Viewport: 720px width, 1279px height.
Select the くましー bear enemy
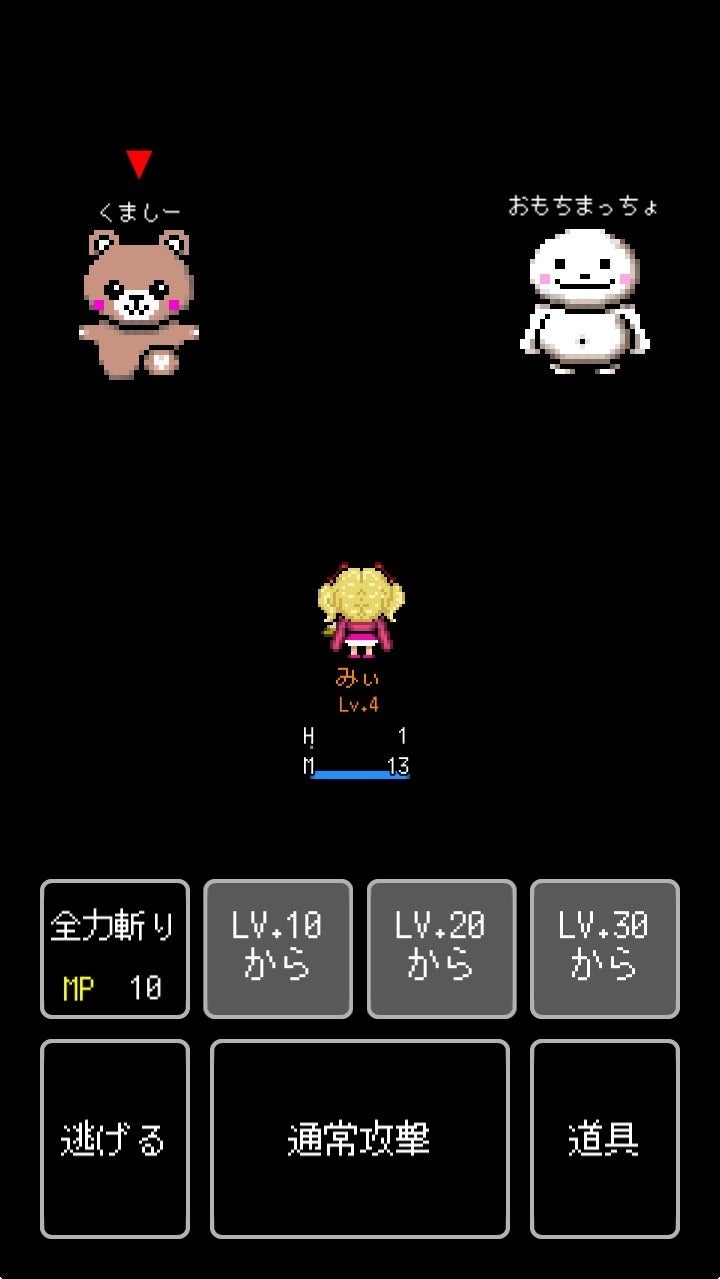click(138, 303)
